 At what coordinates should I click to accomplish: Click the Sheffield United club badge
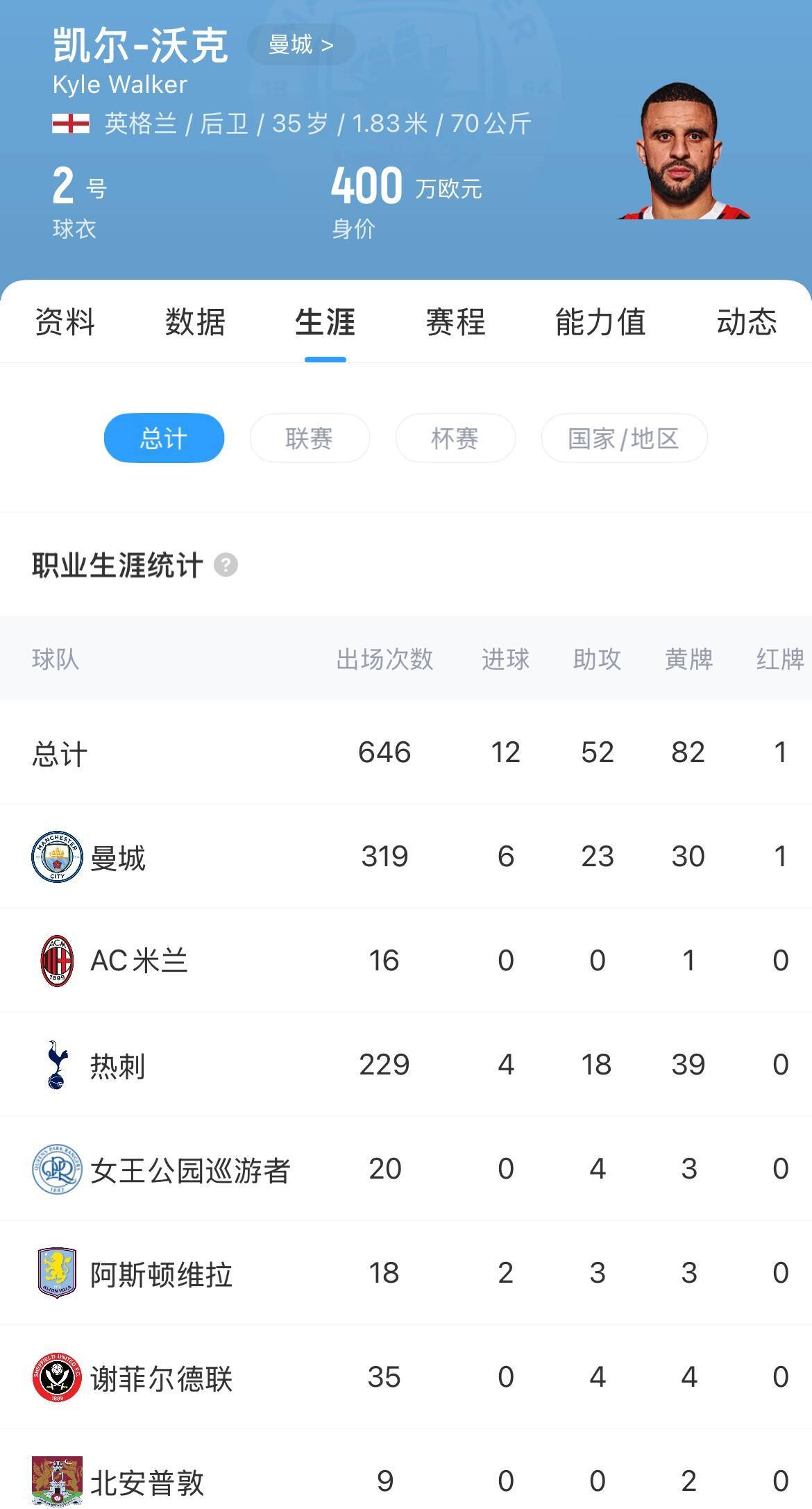click(58, 1376)
